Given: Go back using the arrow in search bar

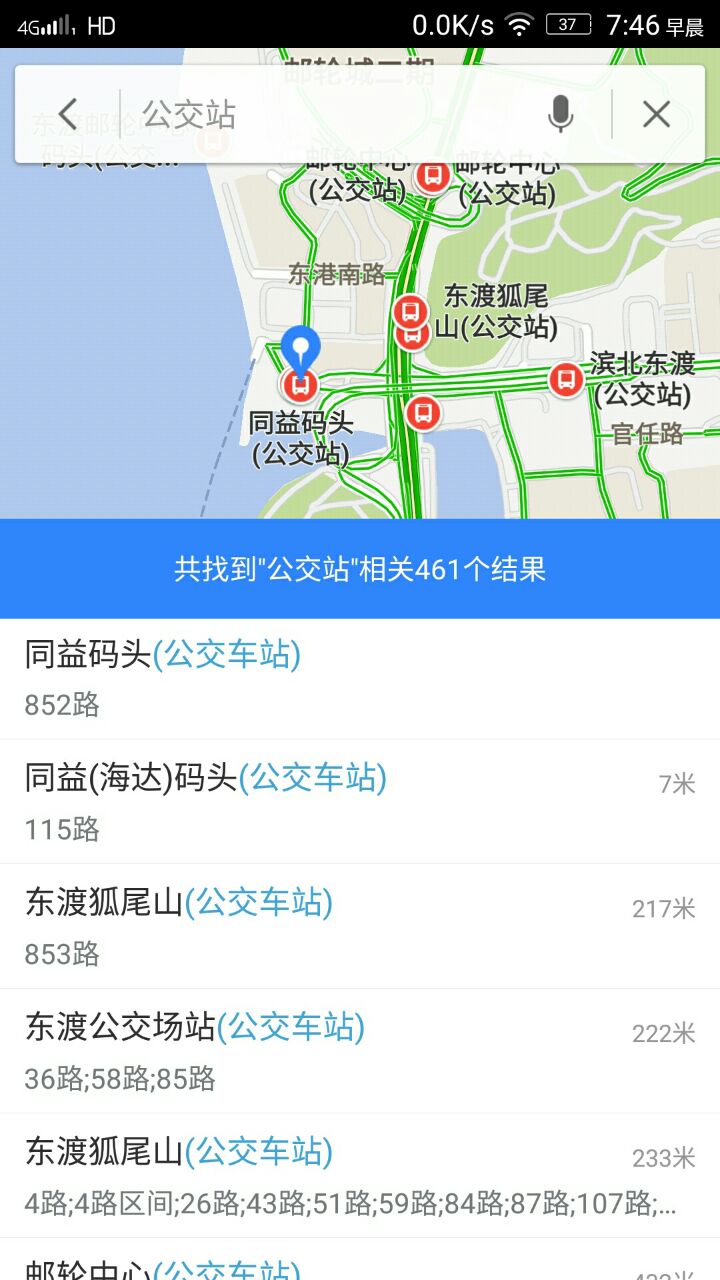Looking at the screenshot, I should (67, 114).
